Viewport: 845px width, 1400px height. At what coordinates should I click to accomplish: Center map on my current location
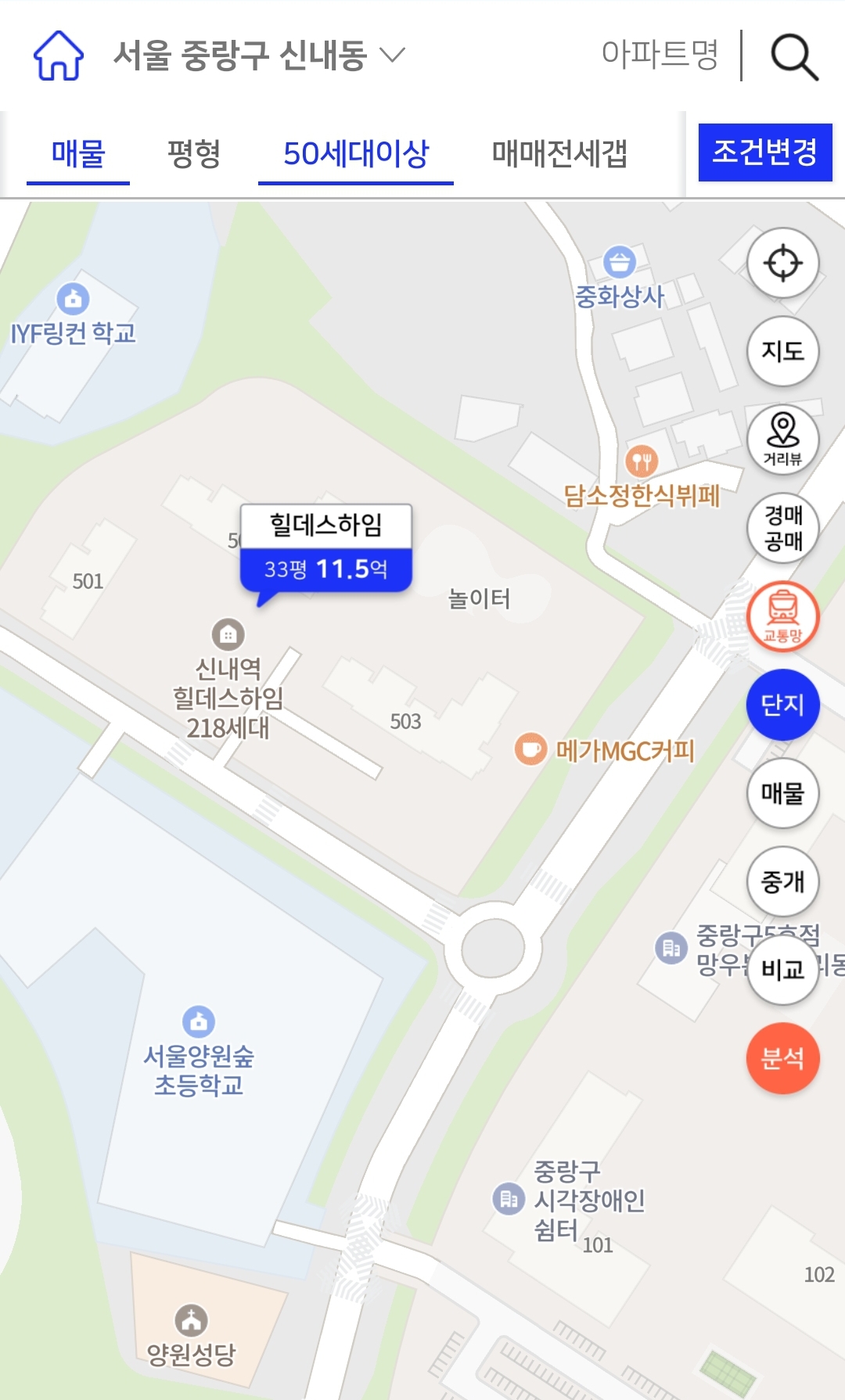point(783,263)
